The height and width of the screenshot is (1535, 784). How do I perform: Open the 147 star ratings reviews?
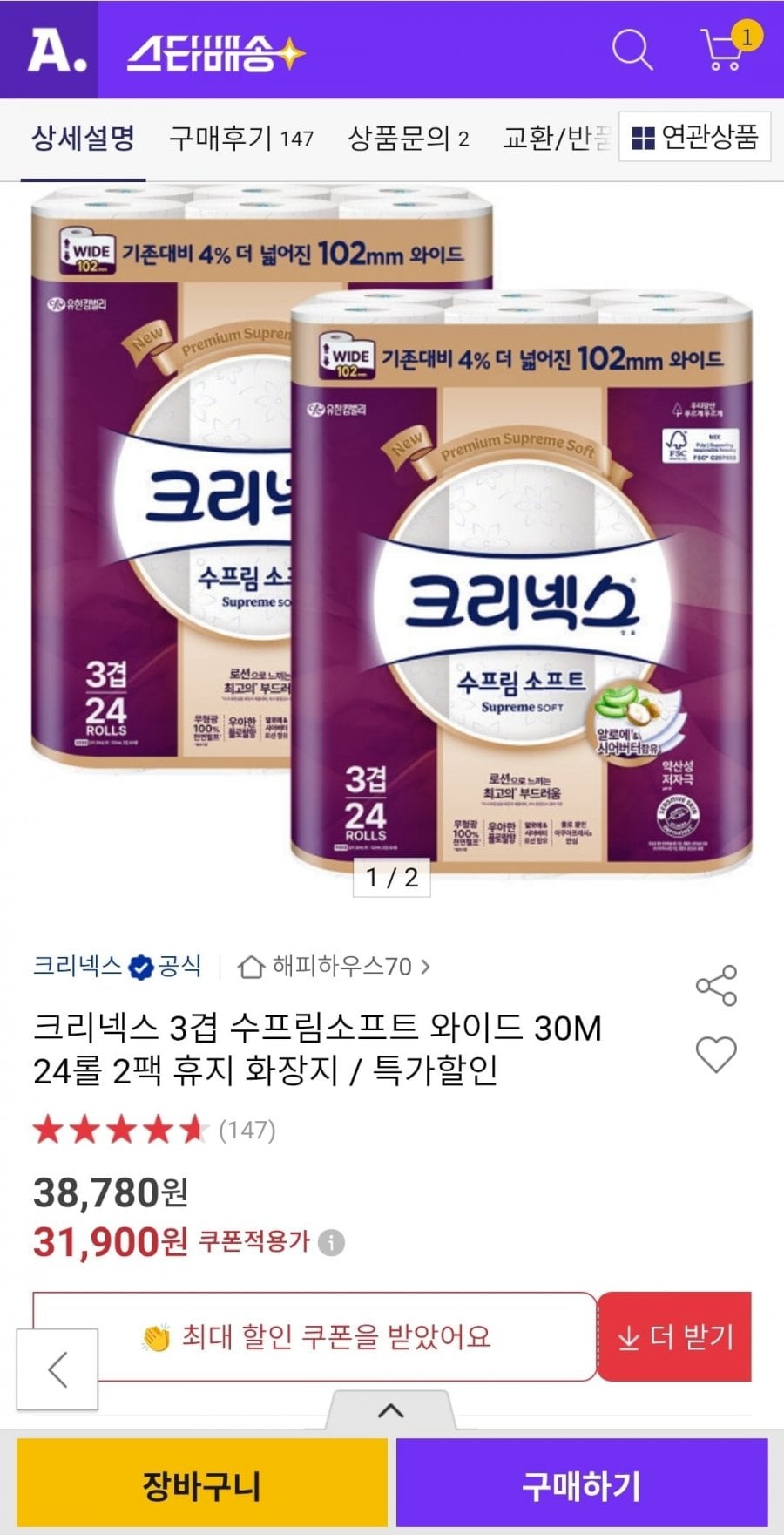tap(154, 1131)
